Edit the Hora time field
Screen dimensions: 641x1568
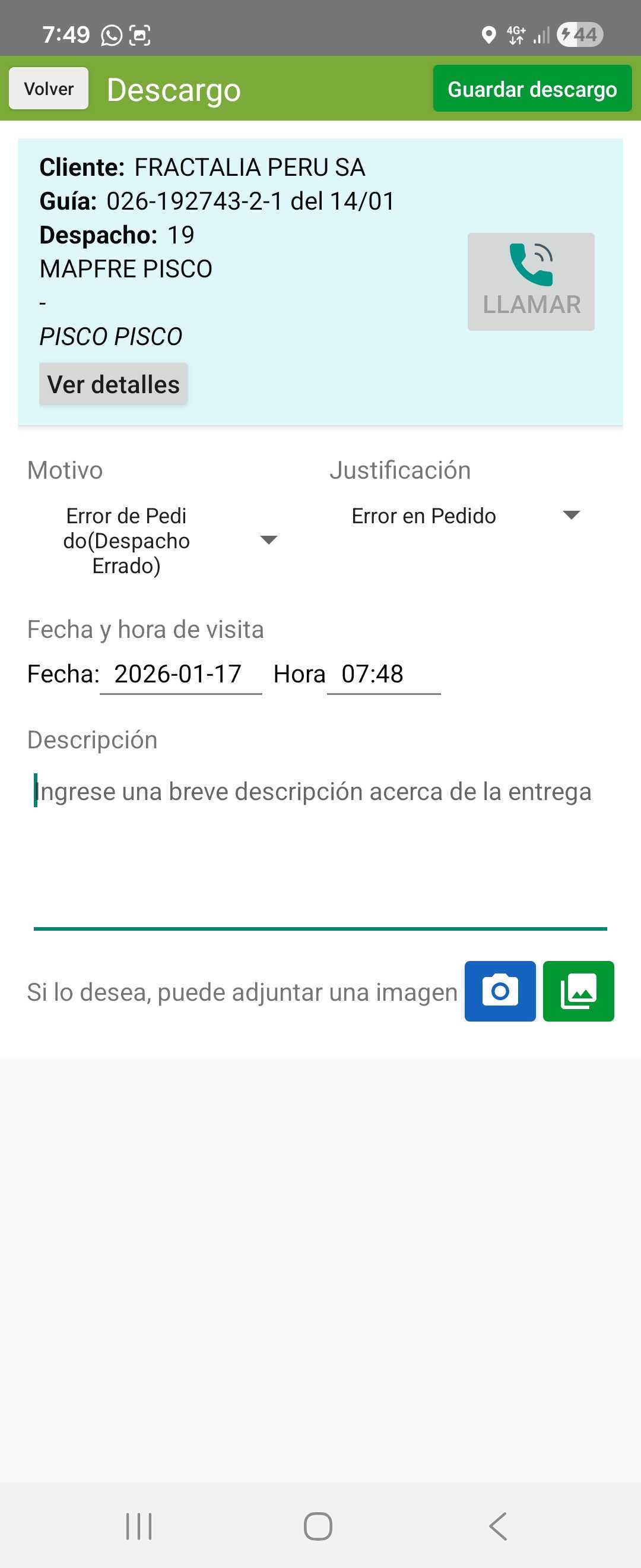383,675
